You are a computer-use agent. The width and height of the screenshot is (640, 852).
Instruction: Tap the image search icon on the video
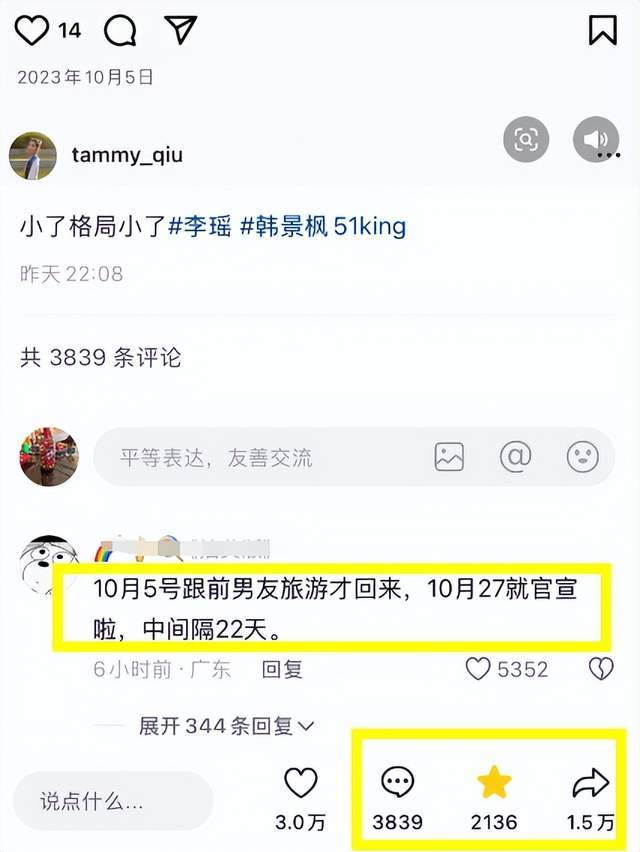tap(526, 141)
